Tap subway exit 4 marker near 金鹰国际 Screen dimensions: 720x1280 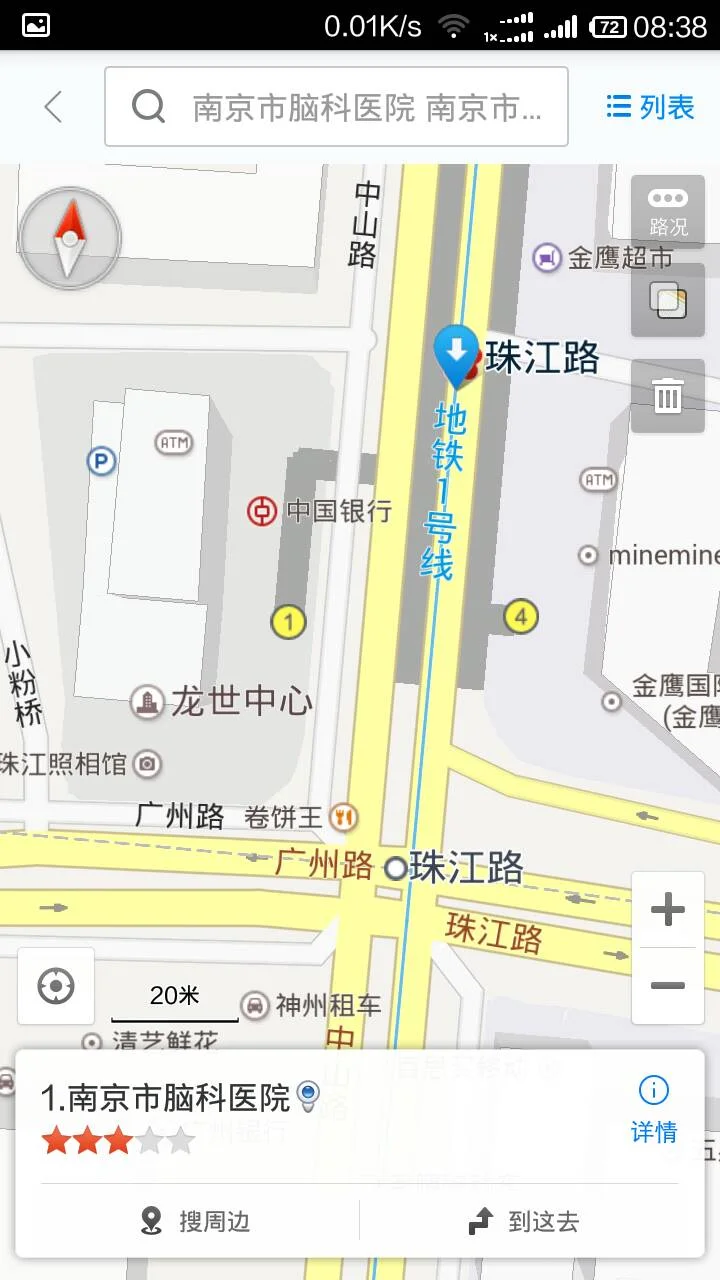pos(520,618)
